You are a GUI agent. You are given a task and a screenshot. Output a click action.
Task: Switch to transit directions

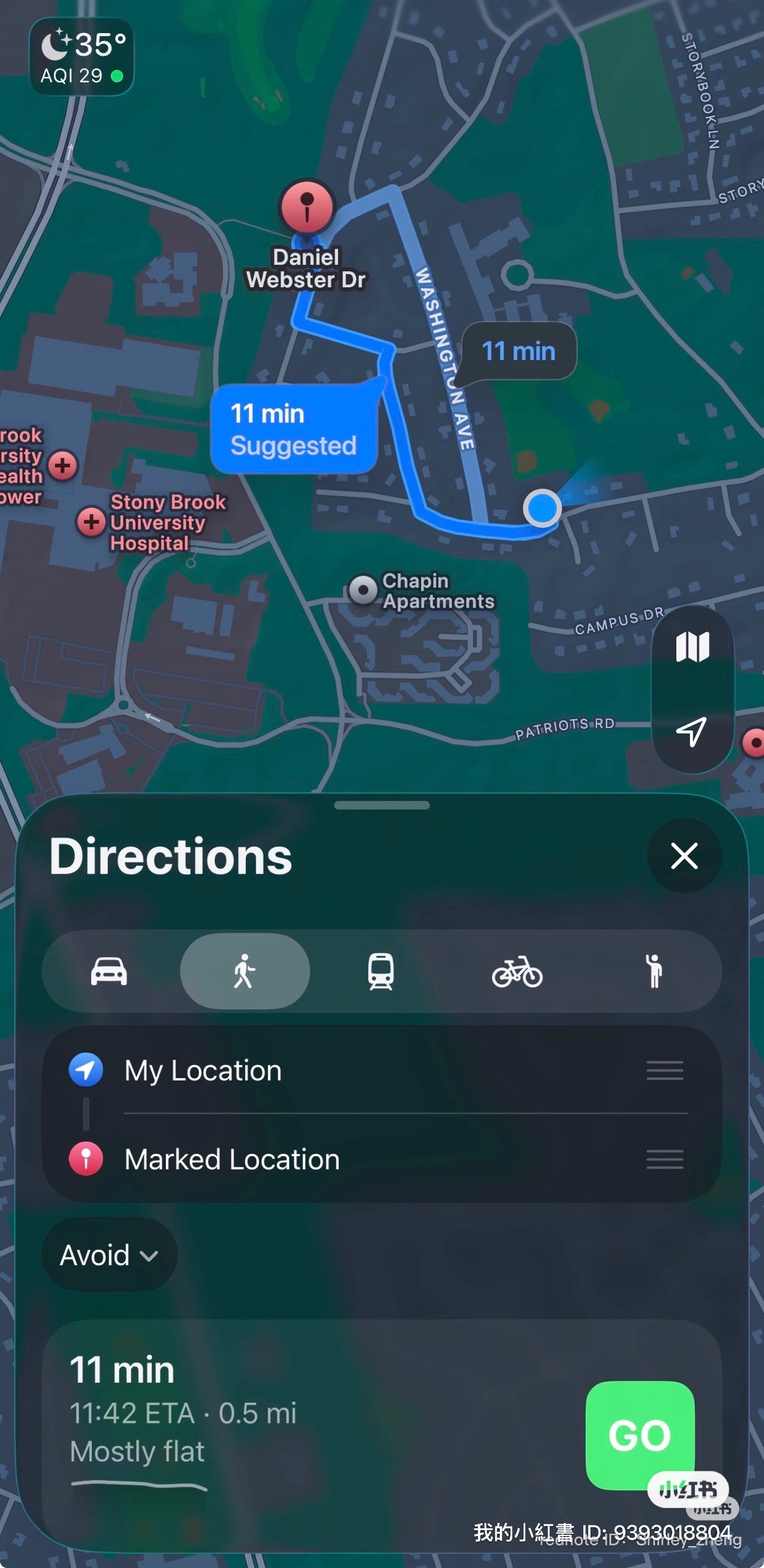tap(380, 971)
